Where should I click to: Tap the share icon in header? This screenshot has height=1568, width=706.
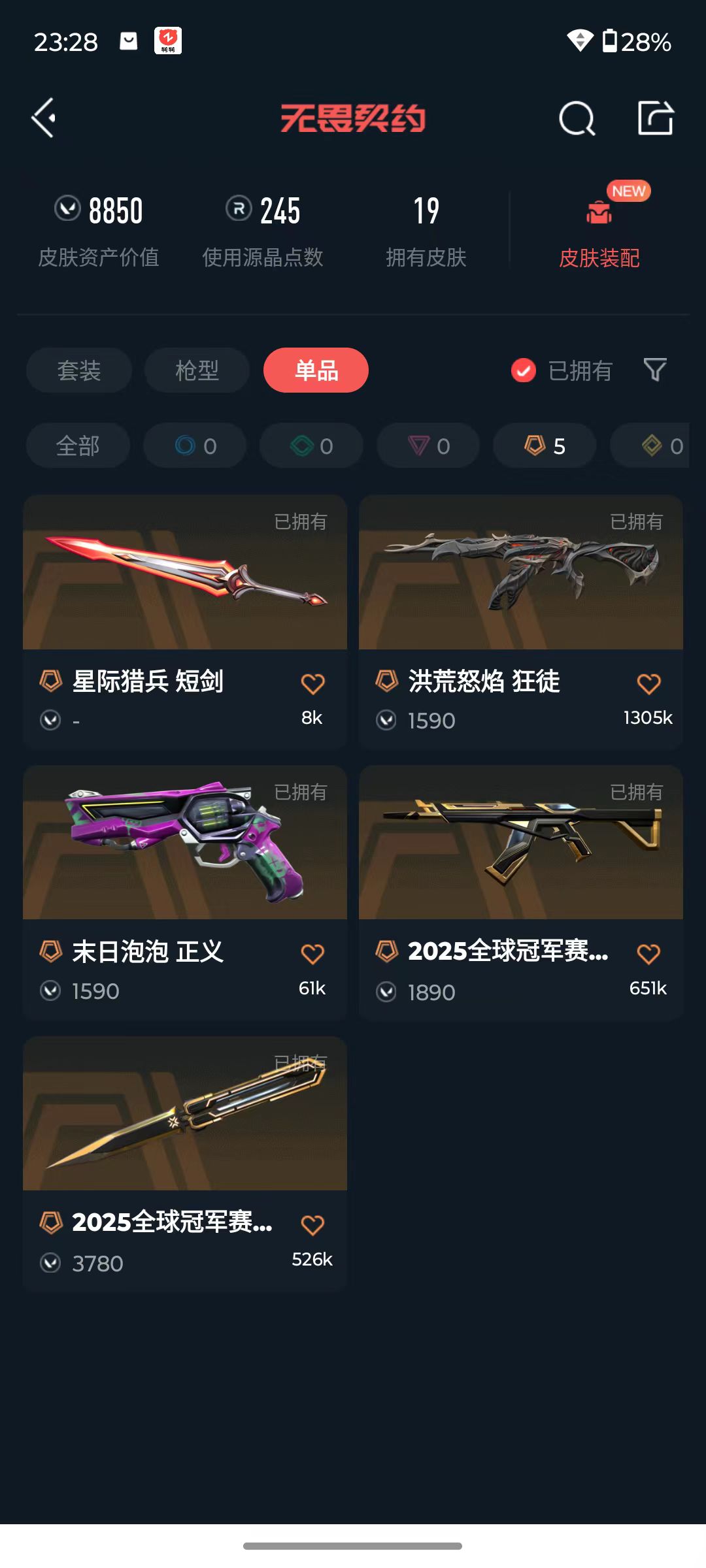[x=655, y=118]
